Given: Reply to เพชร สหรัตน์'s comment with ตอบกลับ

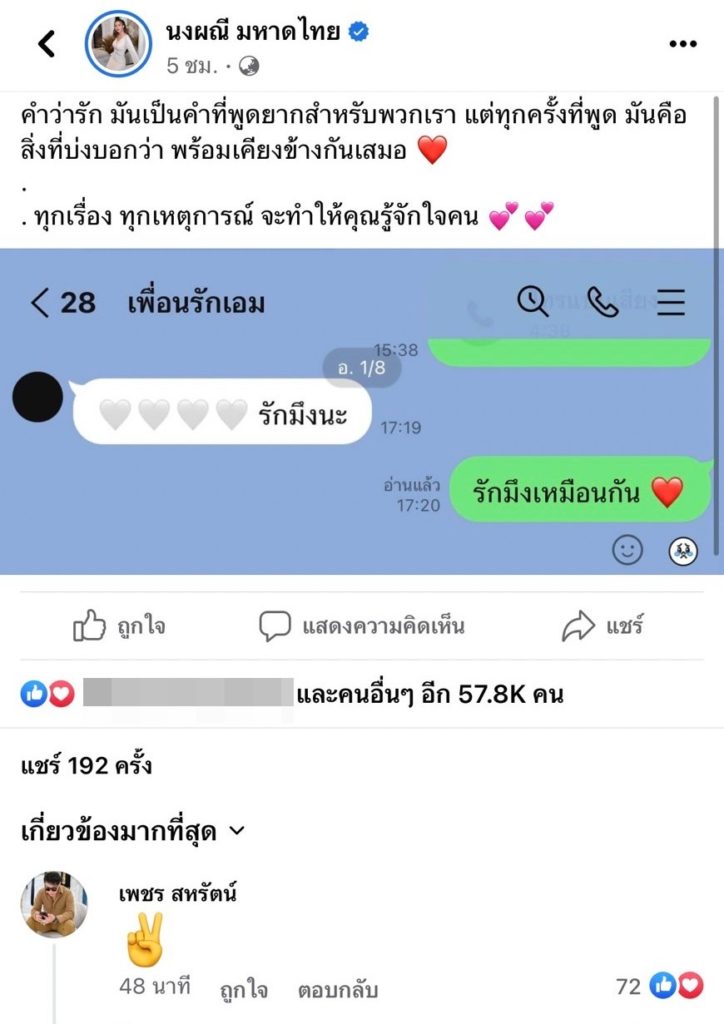Looking at the screenshot, I should coord(338,989).
